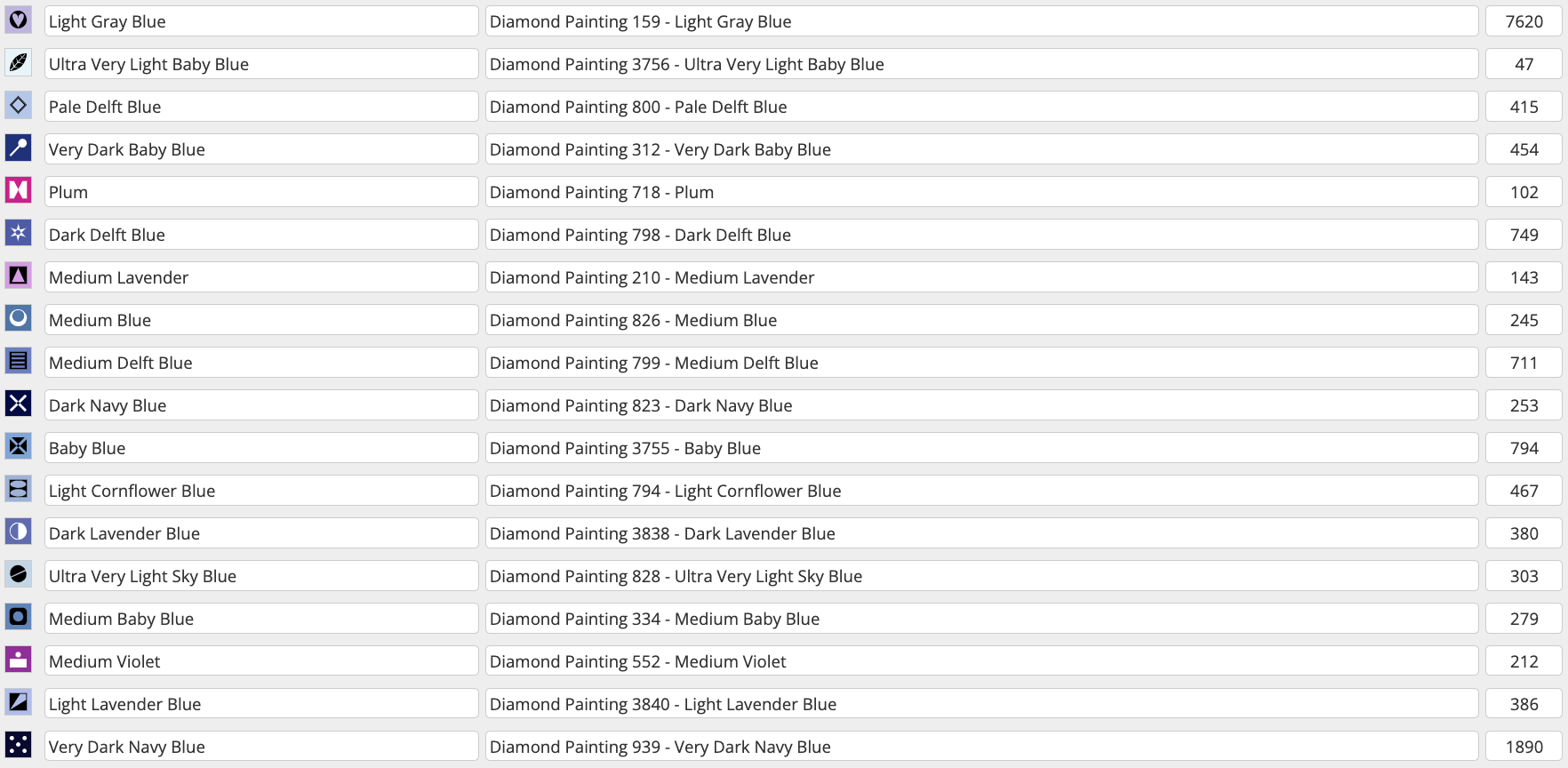Select the Very Dark Baby Blue swatch
The width and height of the screenshot is (1568, 768).
click(x=18, y=148)
